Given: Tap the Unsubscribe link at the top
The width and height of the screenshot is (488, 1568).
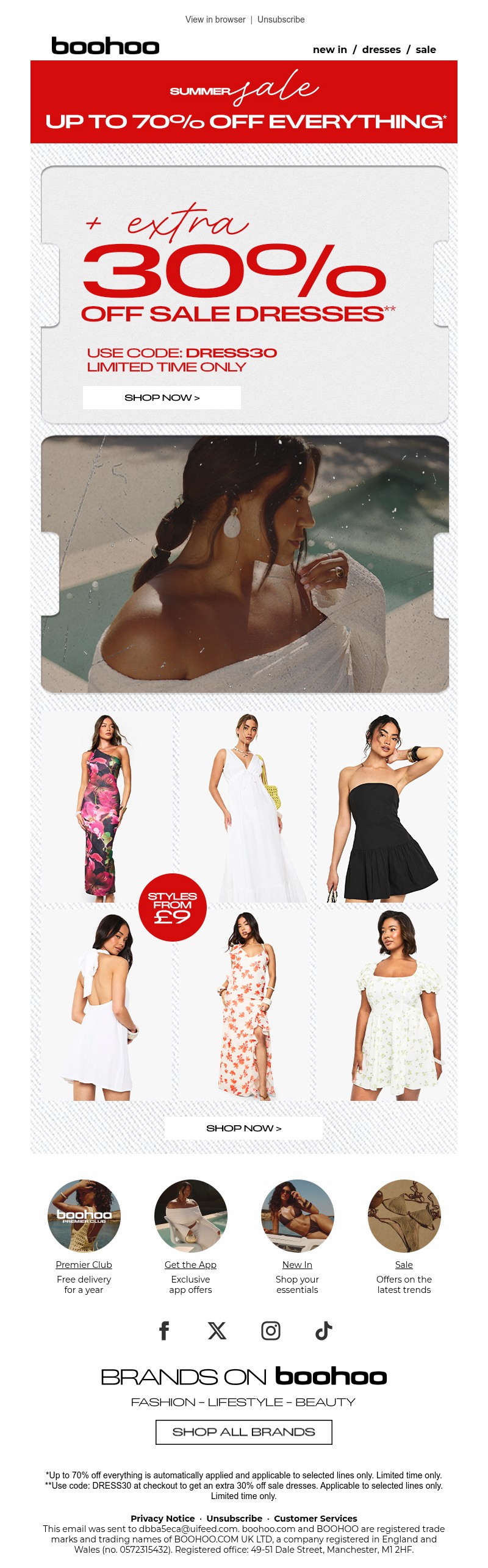Looking at the screenshot, I should coord(281,20).
